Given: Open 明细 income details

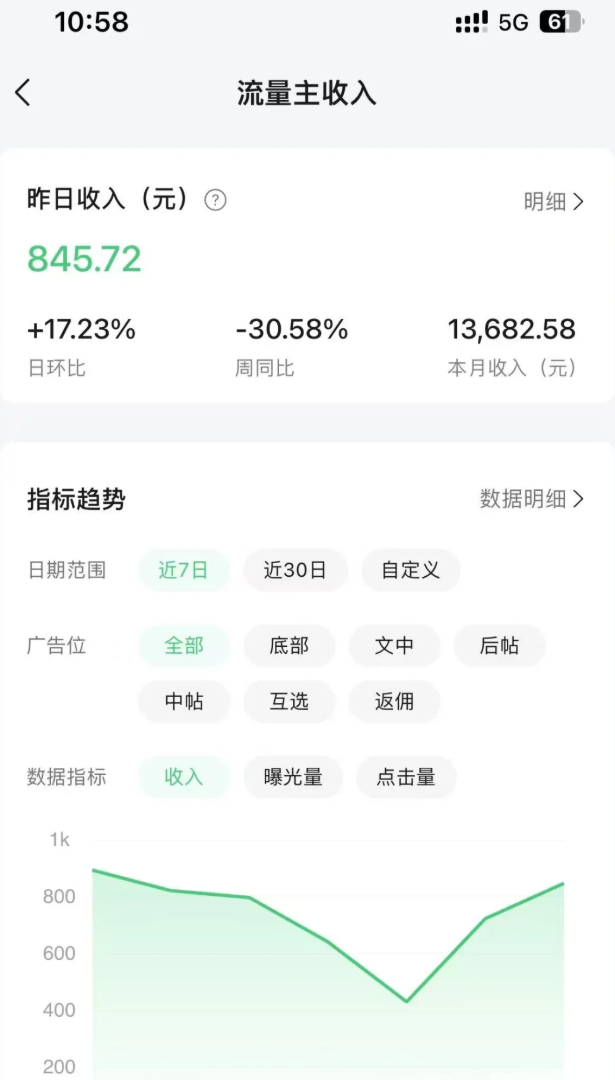Looking at the screenshot, I should [553, 201].
